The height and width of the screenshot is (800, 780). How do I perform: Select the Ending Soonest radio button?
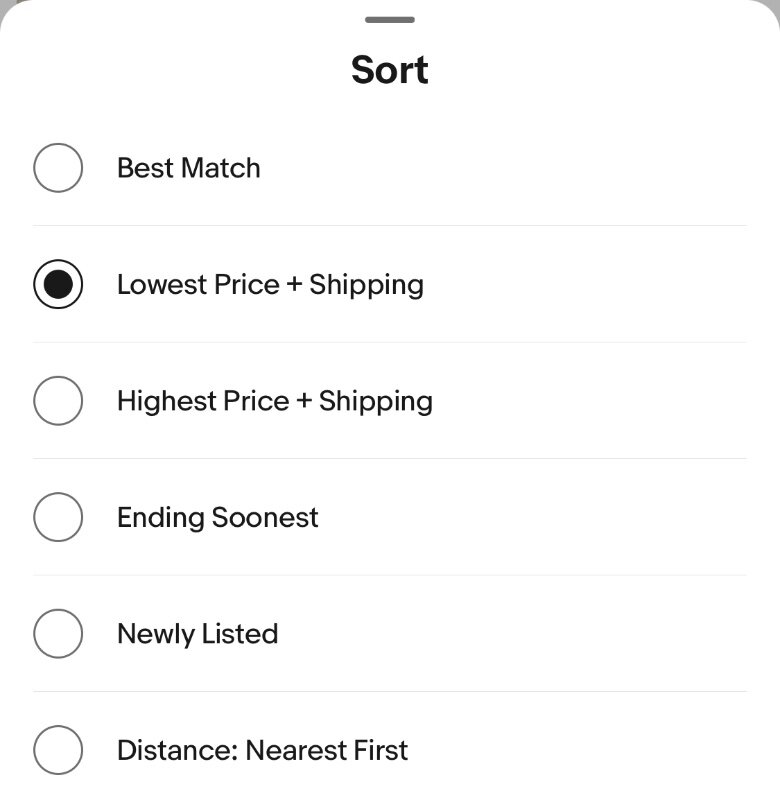(58, 517)
